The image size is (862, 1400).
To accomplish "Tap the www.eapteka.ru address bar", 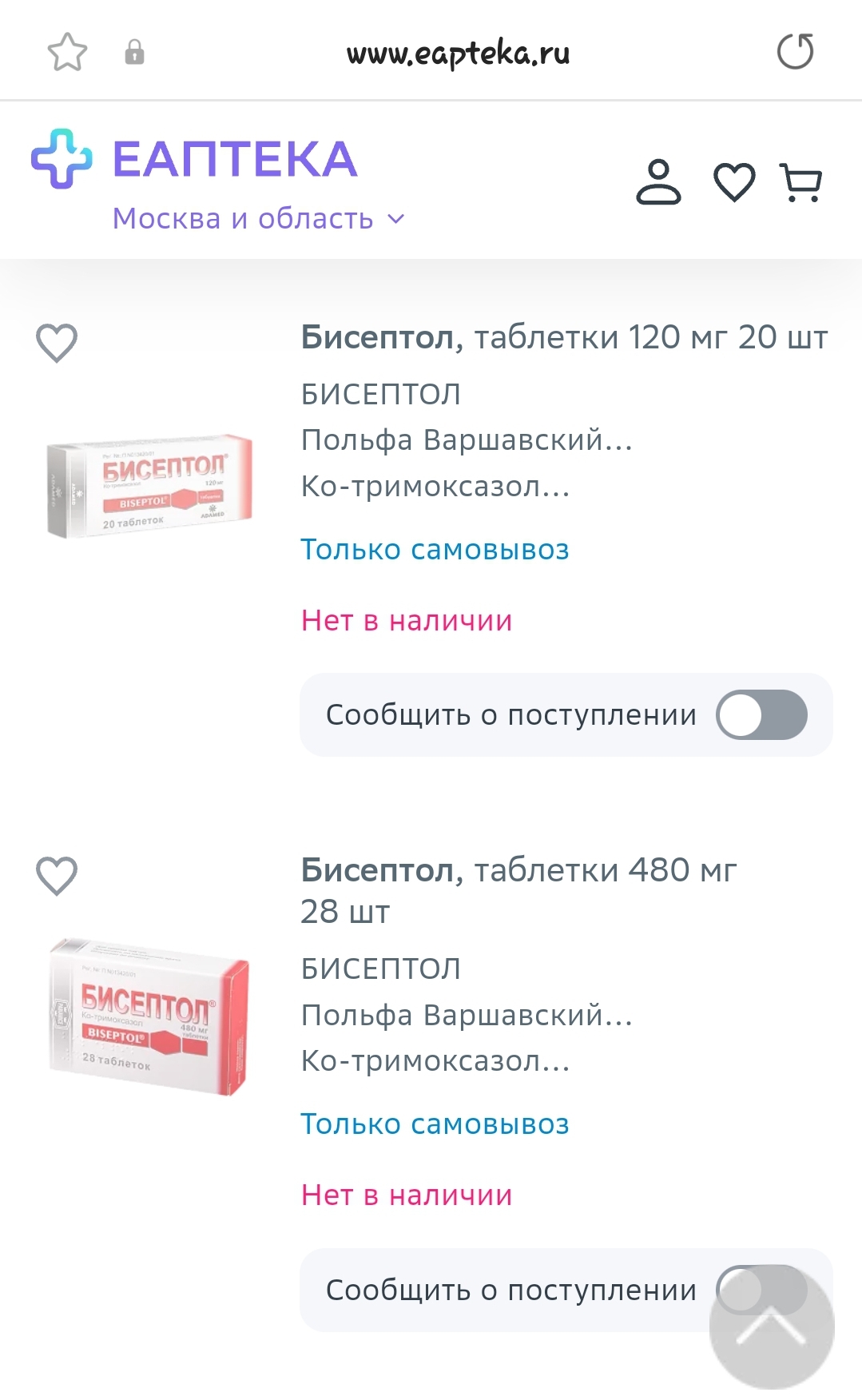I will (x=458, y=54).
